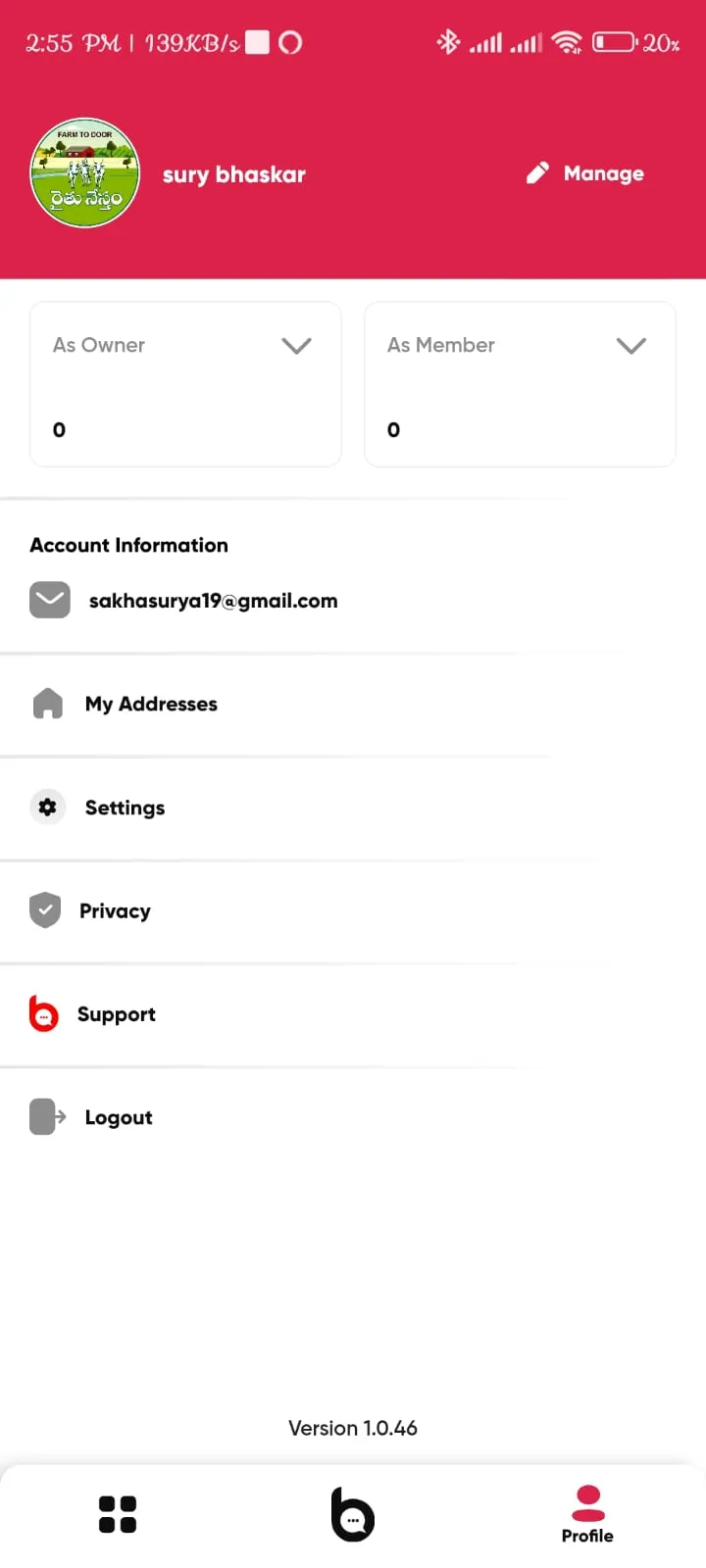This screenshot has height=1568, width=706.
Task: Log out of the account
Action: (x=118, y=1117)
